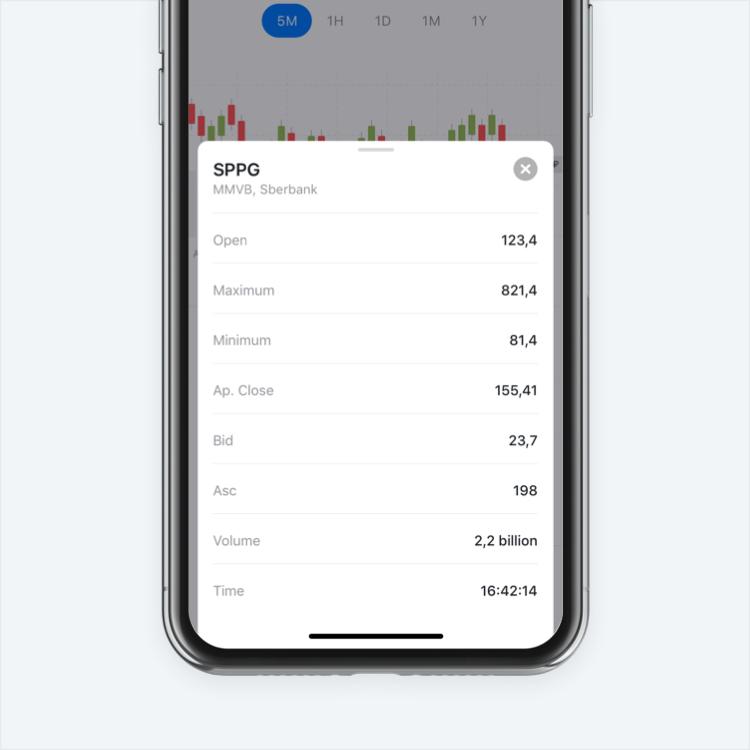Switch to the 1H chart interval

click(335, 21)
